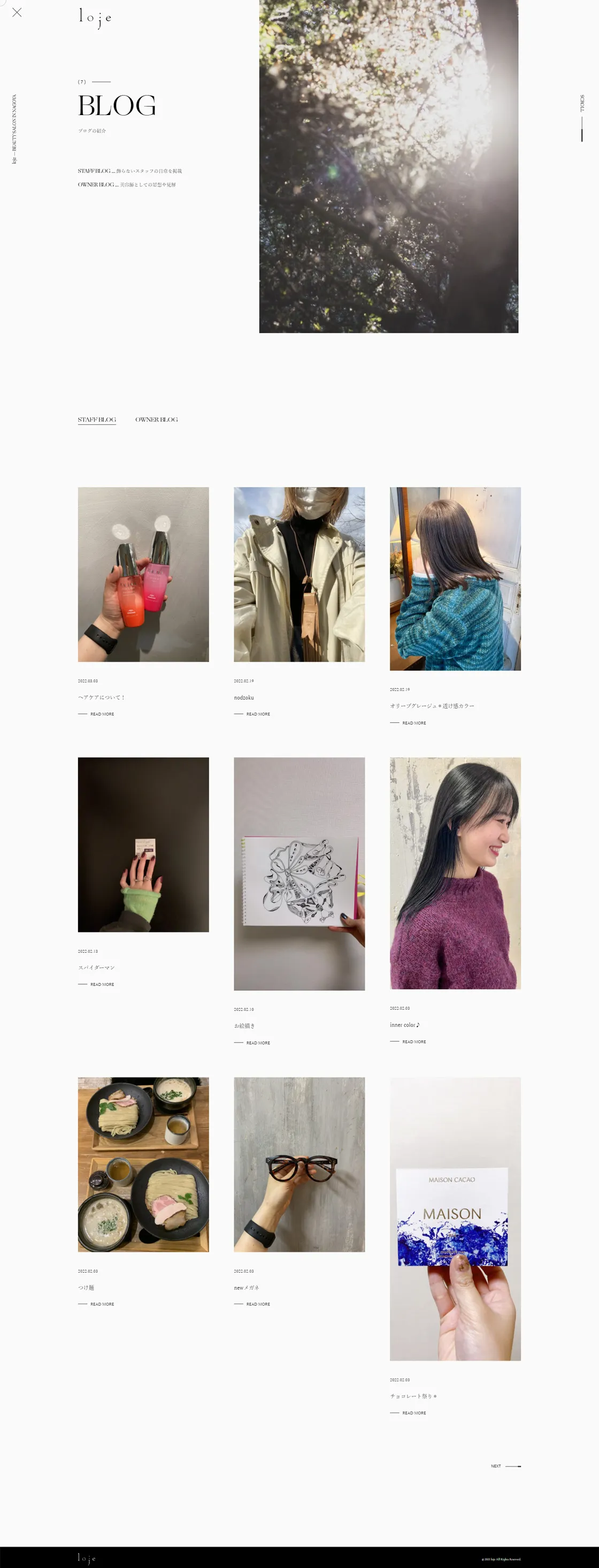The image size is (599, 1568).
Task: Open the お絵描き sketch post image
Action: (299, 873)
